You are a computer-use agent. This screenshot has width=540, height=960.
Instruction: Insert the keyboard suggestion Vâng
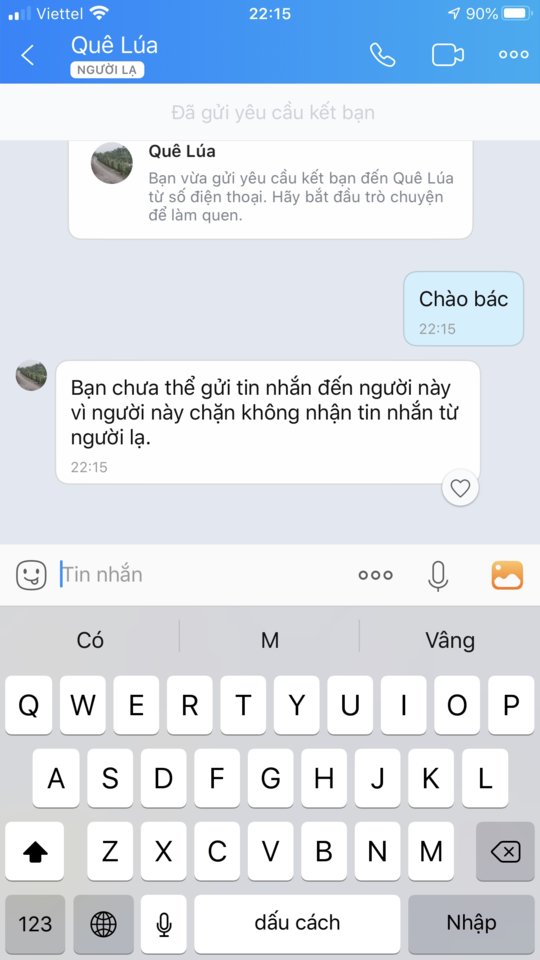(x=450, y=640)
